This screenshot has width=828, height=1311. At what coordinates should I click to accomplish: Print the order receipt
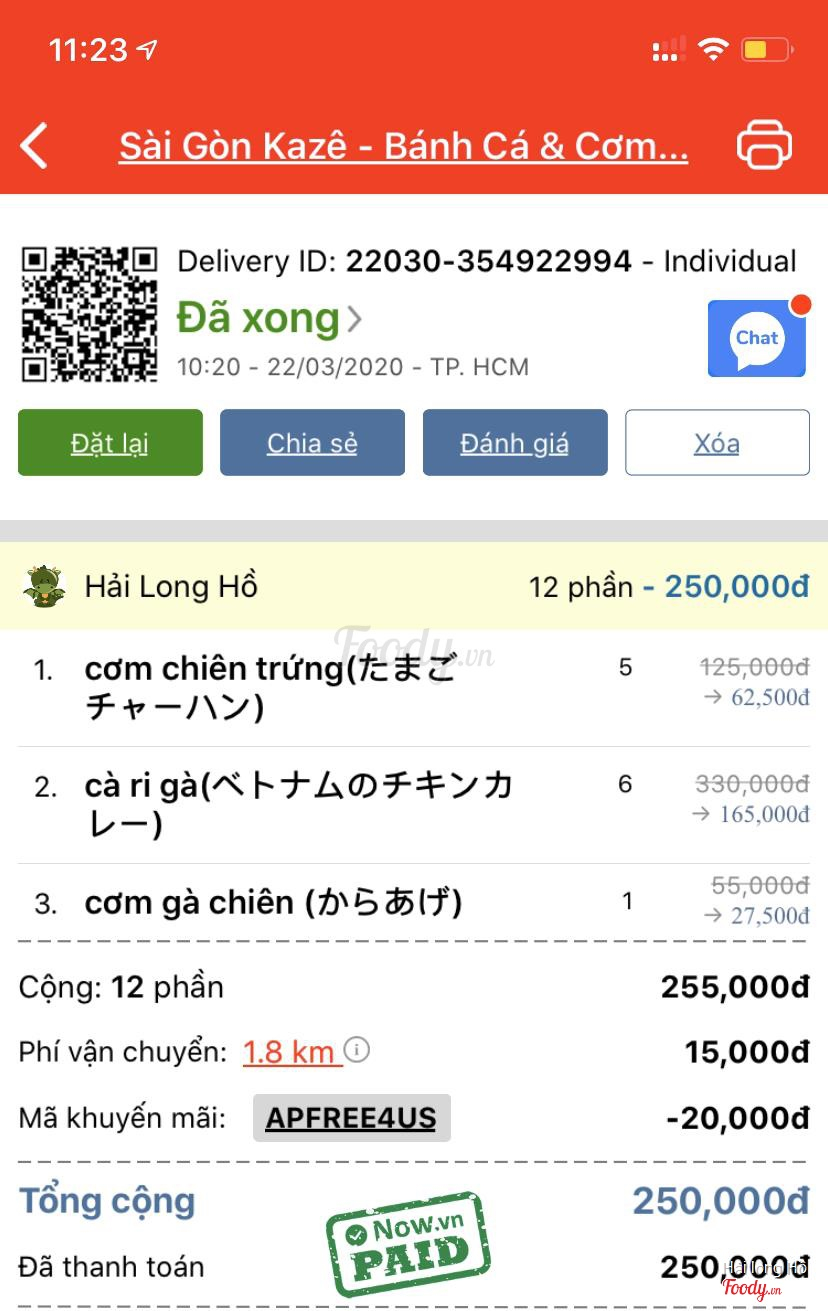coord(764,146)
